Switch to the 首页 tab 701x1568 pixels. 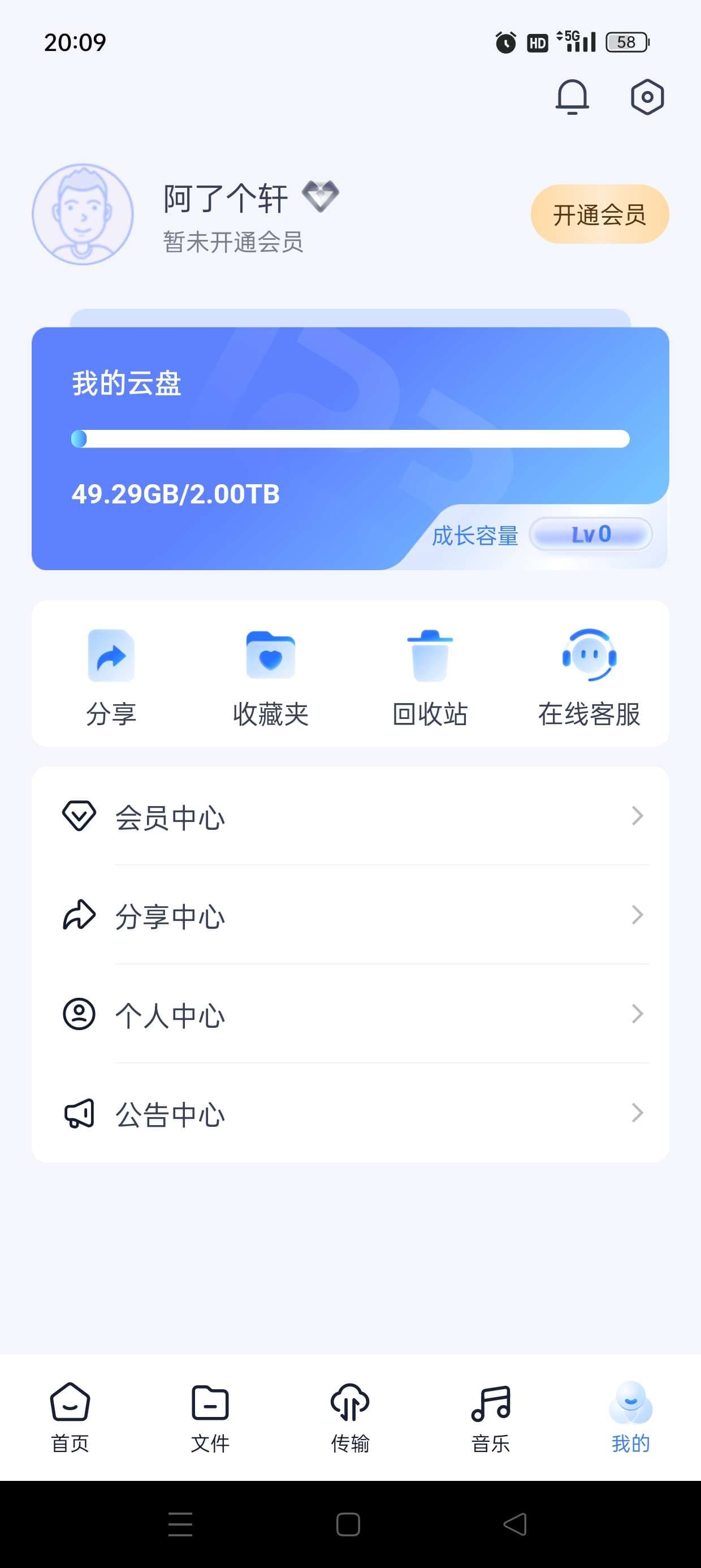(x=70, y=1417)
